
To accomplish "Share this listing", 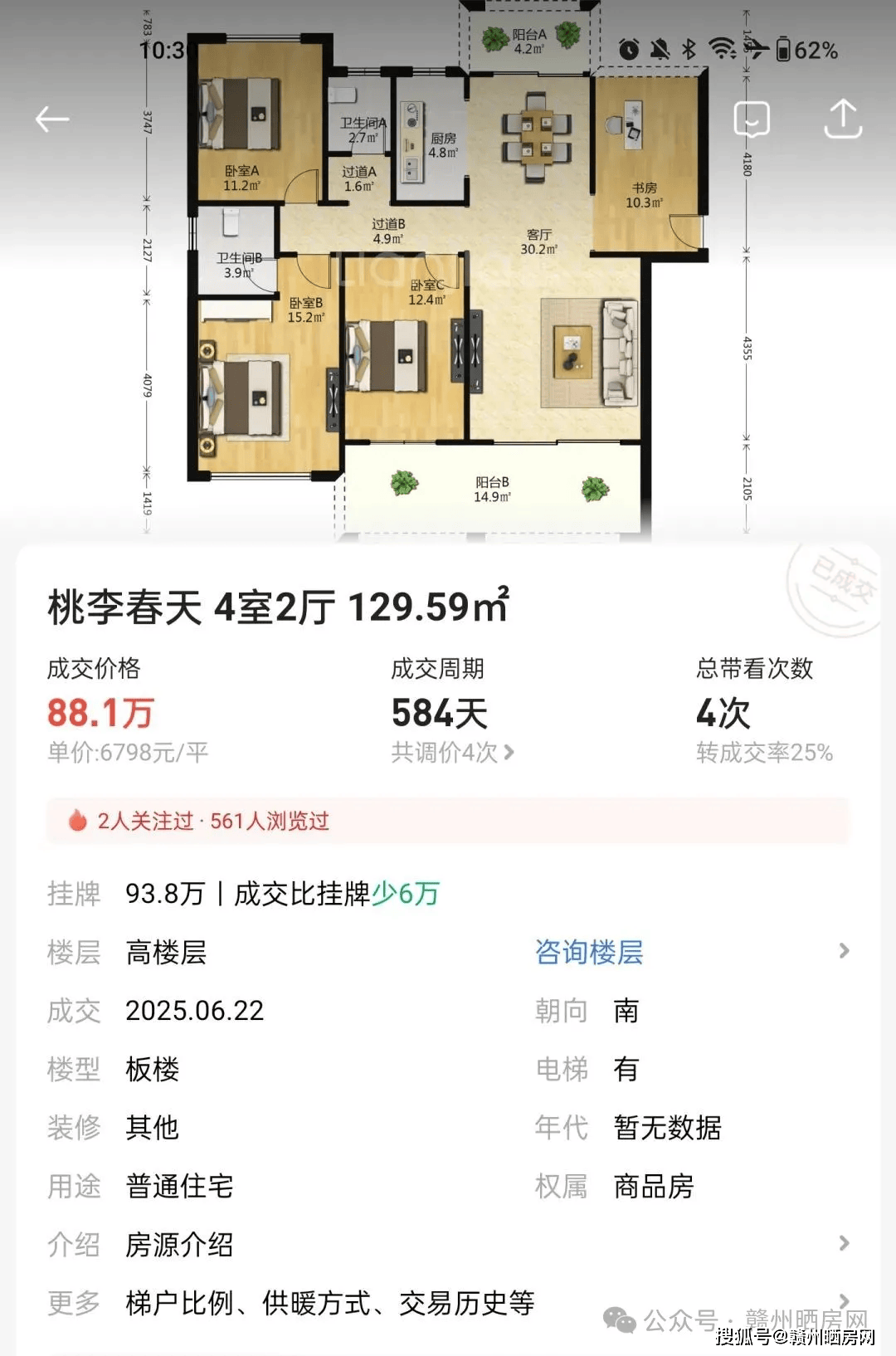I will [842, 119].
